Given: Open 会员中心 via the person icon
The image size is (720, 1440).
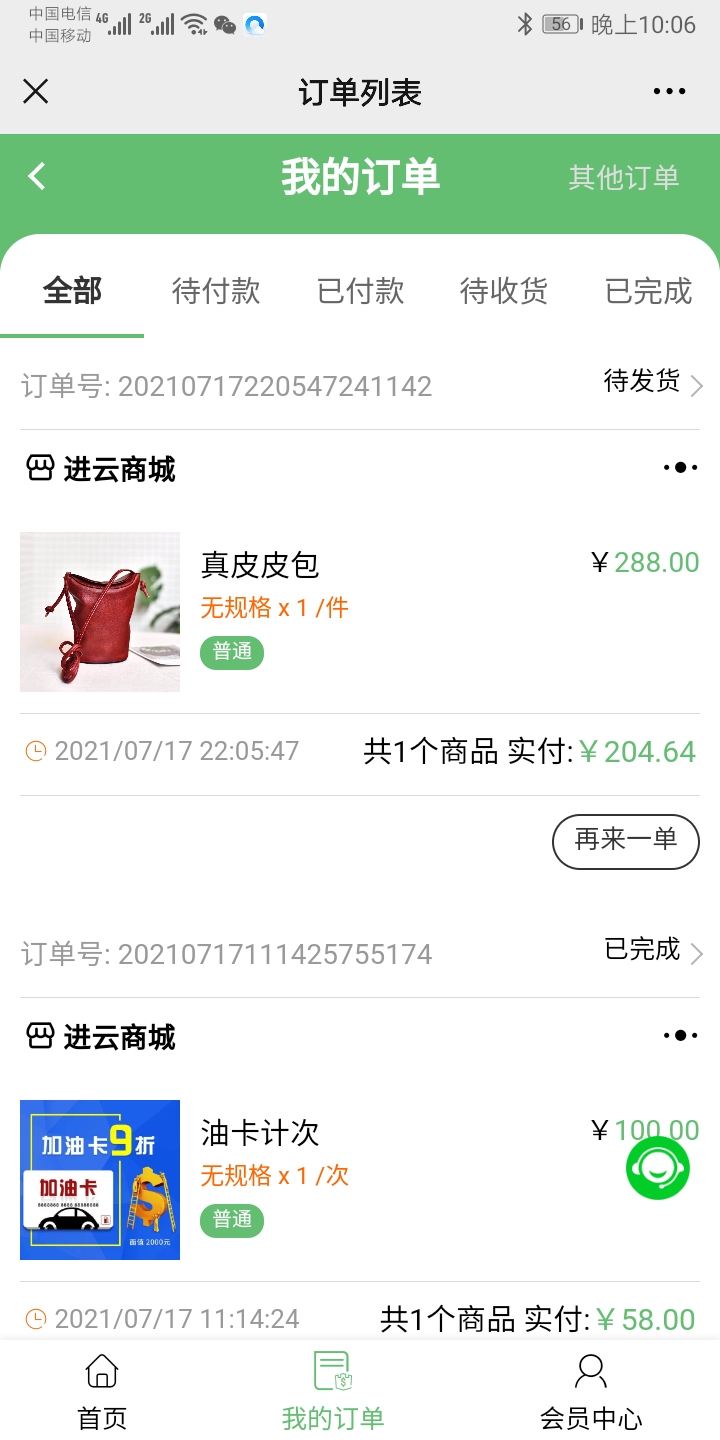Looking at the screenshot, I should [590, 1373].
